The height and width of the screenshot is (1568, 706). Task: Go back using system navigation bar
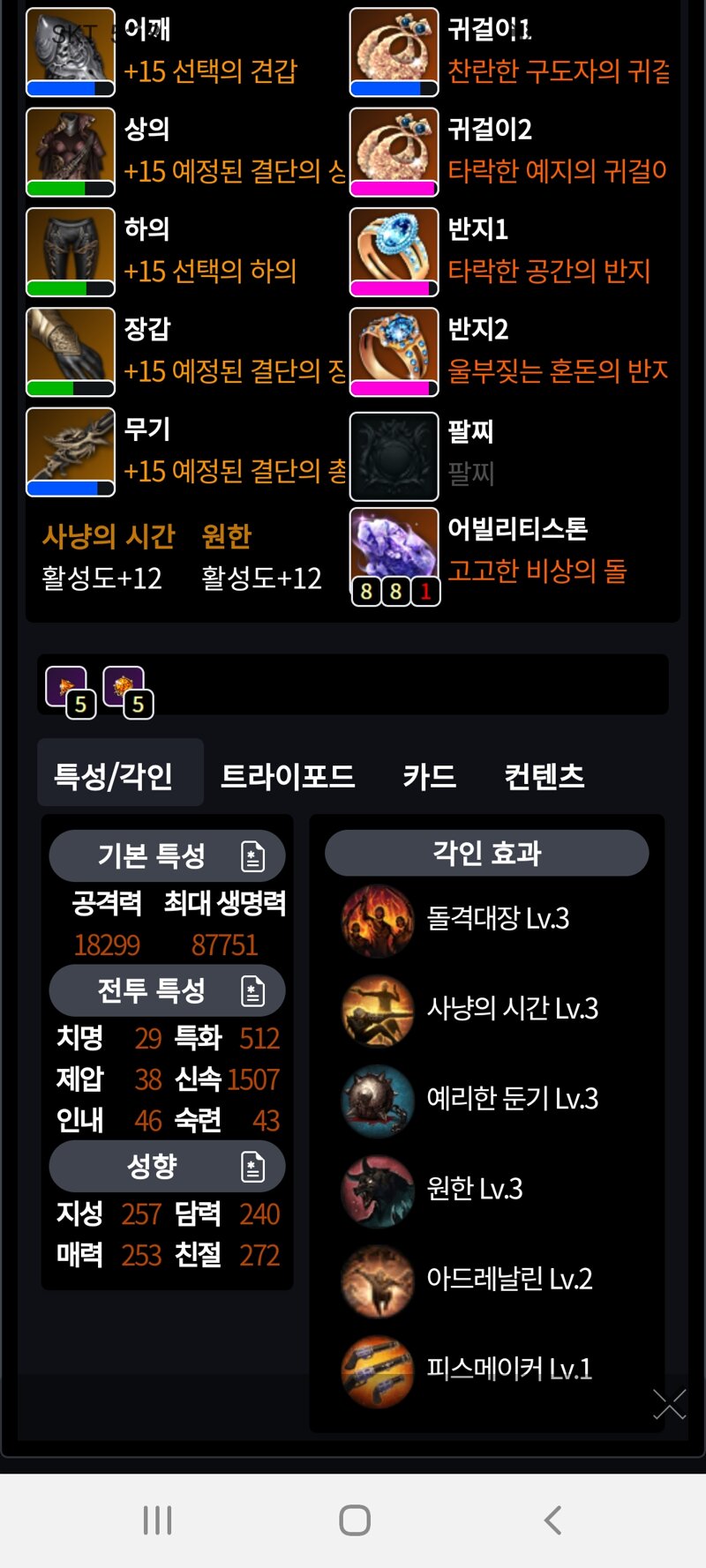552,1519
